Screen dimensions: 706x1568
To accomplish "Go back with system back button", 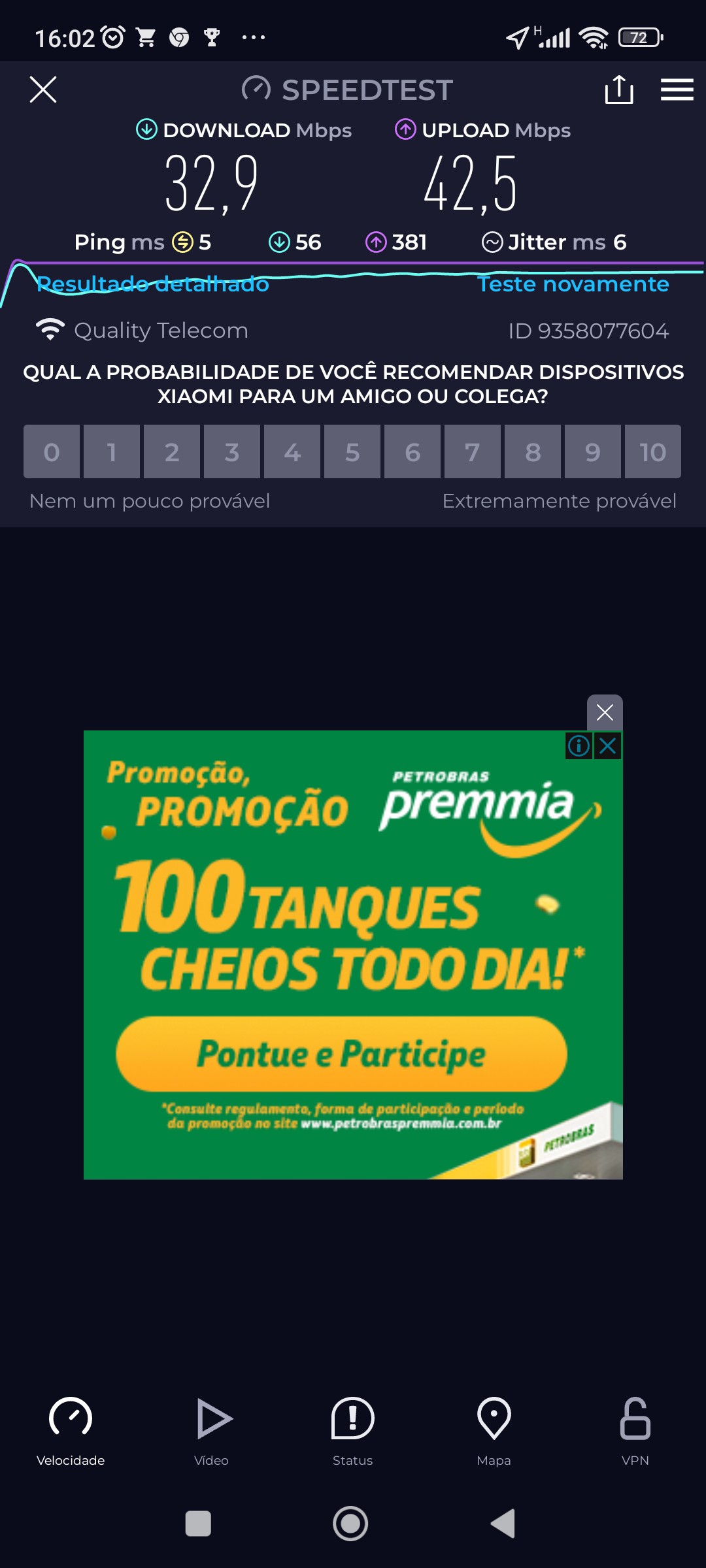I will pyautogui.click(x=503, y=1524).
